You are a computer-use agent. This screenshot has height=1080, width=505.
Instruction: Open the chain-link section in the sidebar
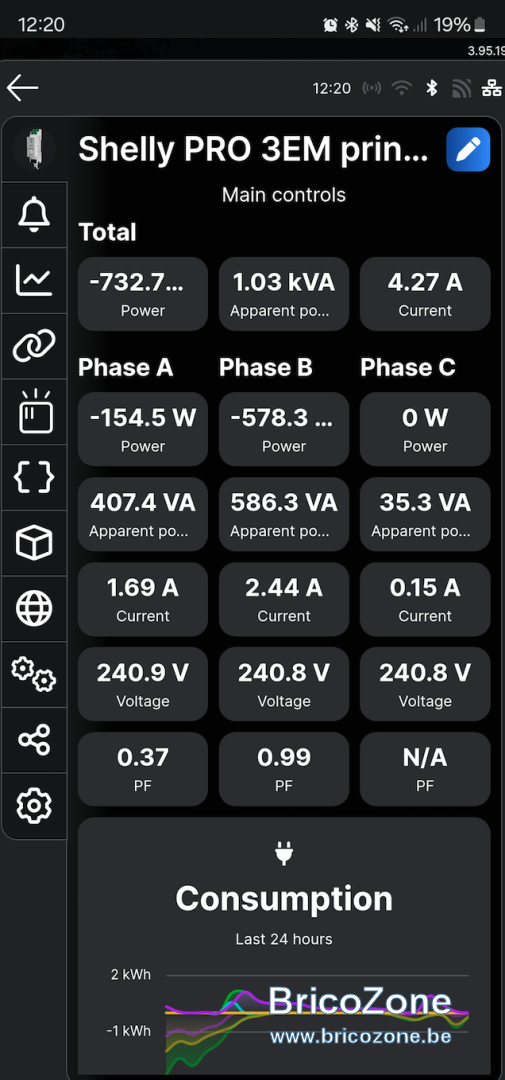(34, 346)
